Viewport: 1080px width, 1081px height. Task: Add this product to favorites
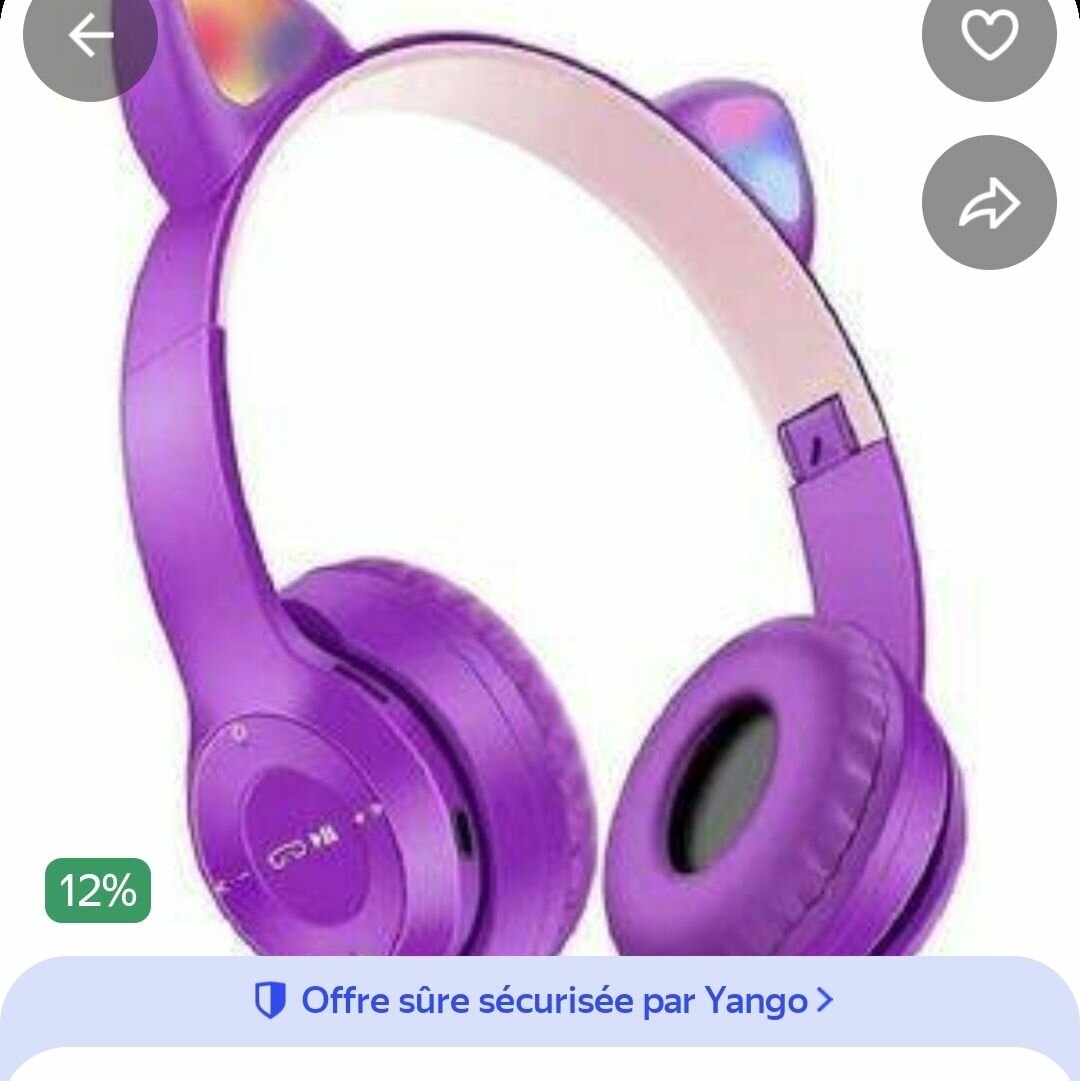point(988,37)
